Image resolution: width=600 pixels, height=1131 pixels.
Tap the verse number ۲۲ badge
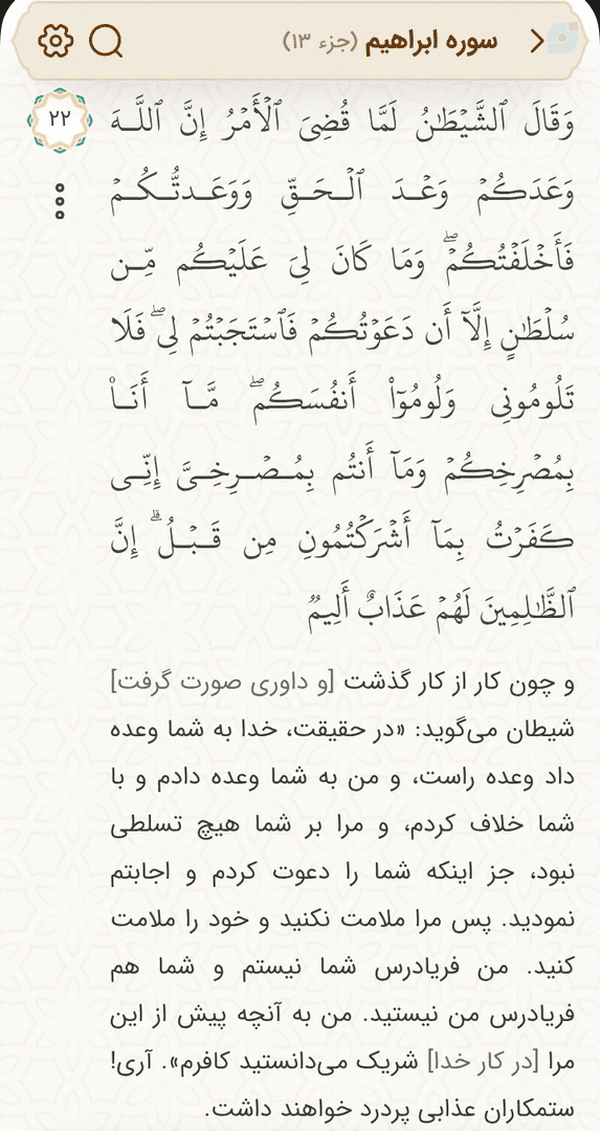(x=60, y=120)
